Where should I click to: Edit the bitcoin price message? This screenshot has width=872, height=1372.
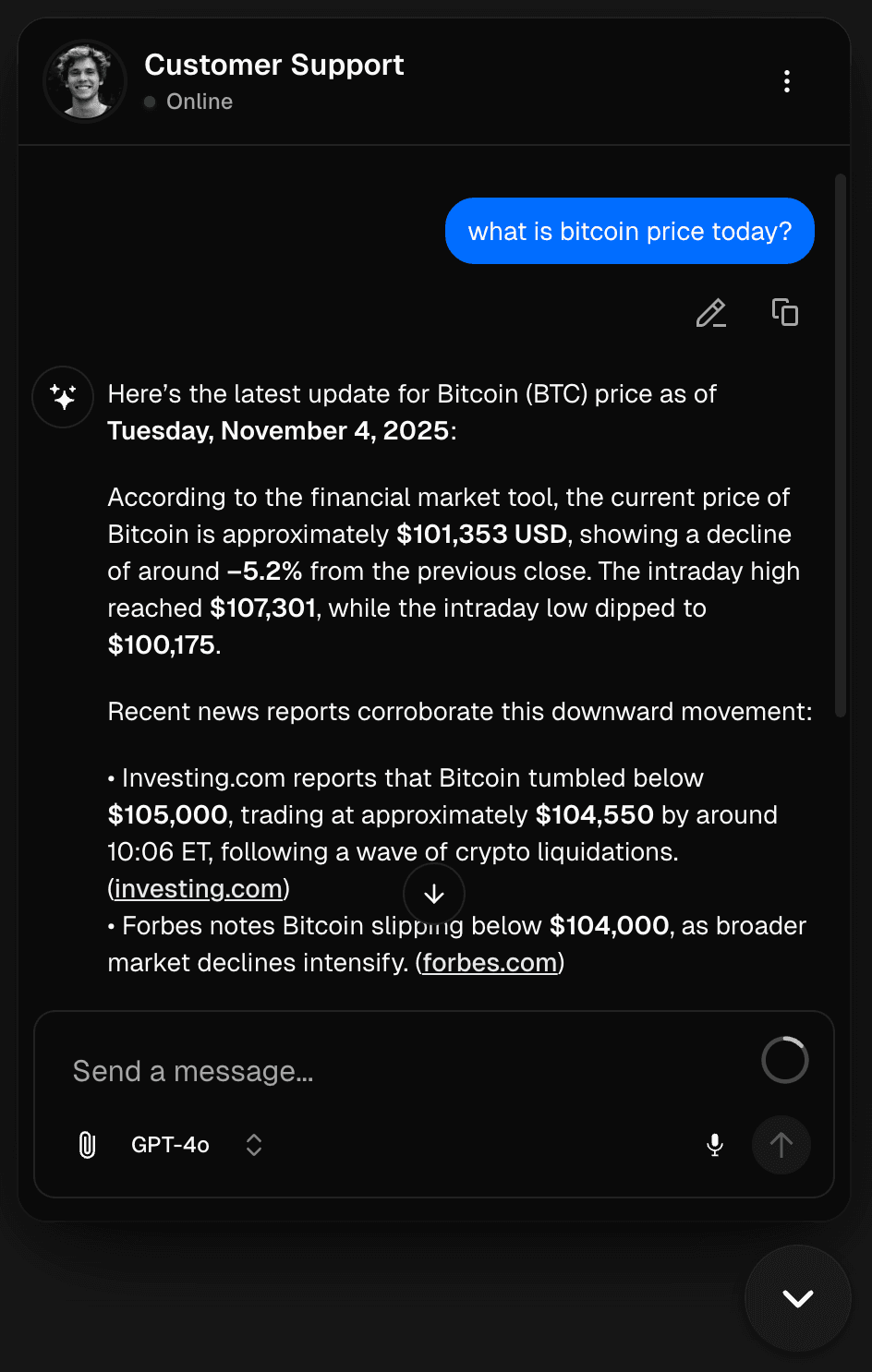(710, 314)
